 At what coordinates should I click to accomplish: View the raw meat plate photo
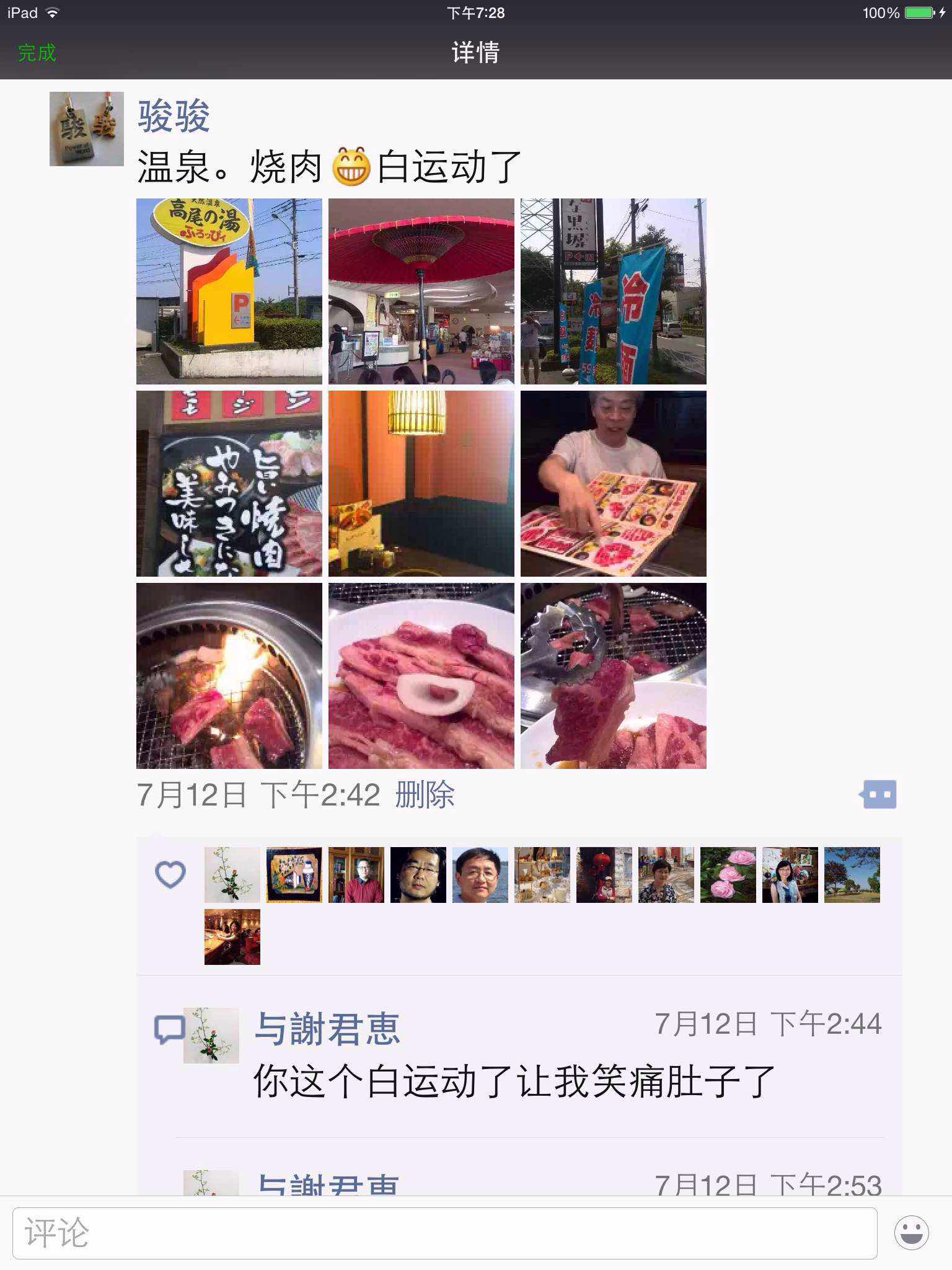click(x=421, y=676)
